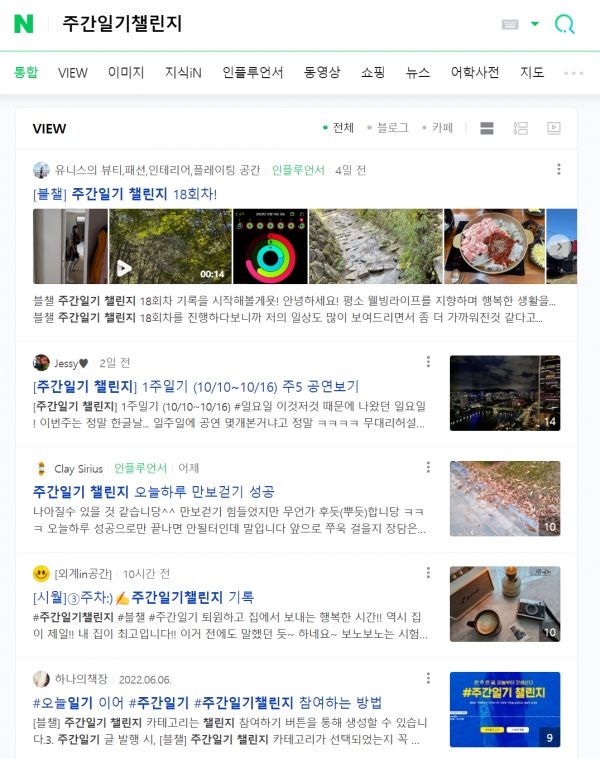
Task: Switch to the VIEW tab
Action: pos(73,73)
